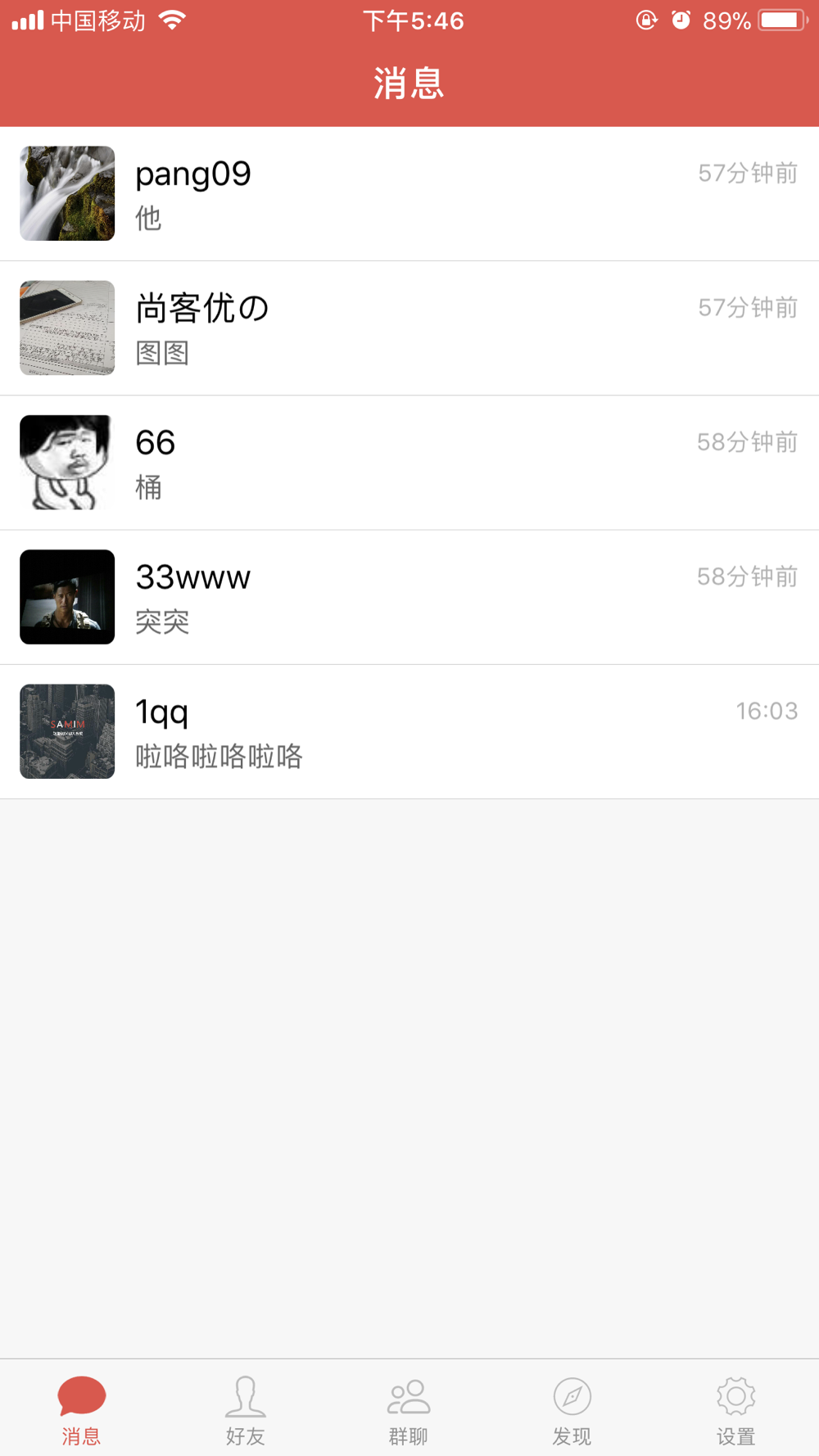819x1456 pixels.
Task: Open the chat thread named 66
Action: click(409, 463)
